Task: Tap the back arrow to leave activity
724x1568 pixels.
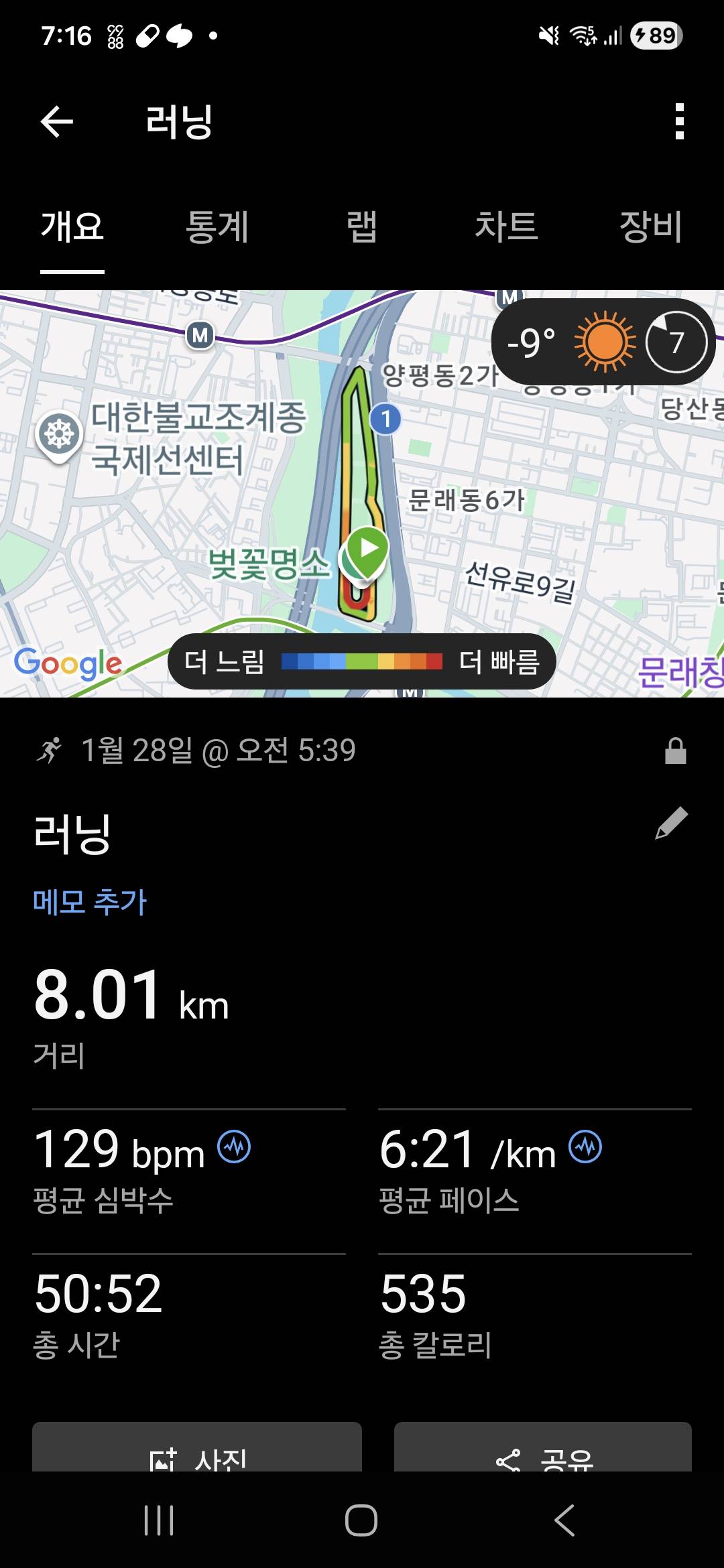Action: [x=57, y=121]
